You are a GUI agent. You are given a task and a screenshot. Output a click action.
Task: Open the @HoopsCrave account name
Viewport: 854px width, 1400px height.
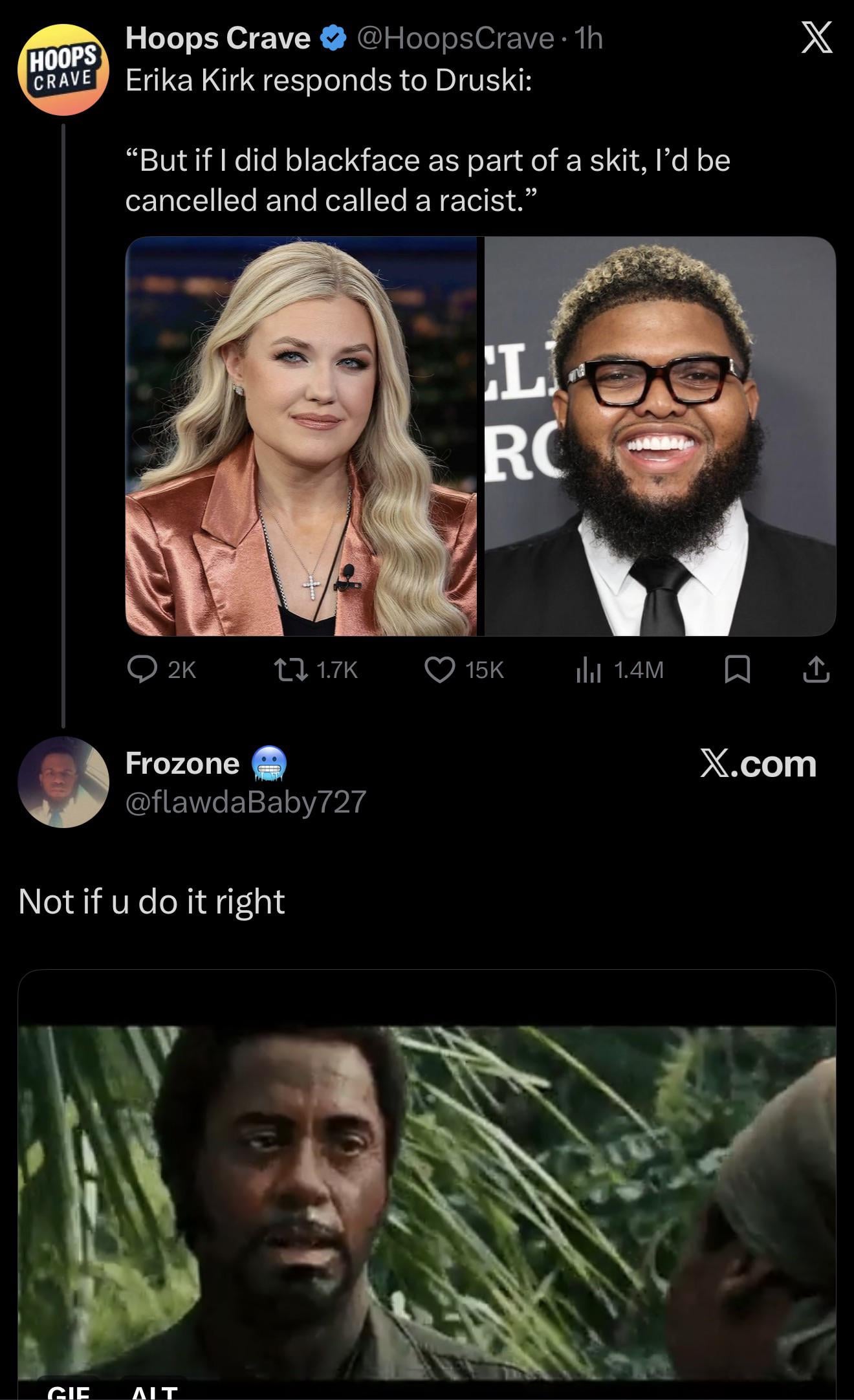[x=455, y=39]
